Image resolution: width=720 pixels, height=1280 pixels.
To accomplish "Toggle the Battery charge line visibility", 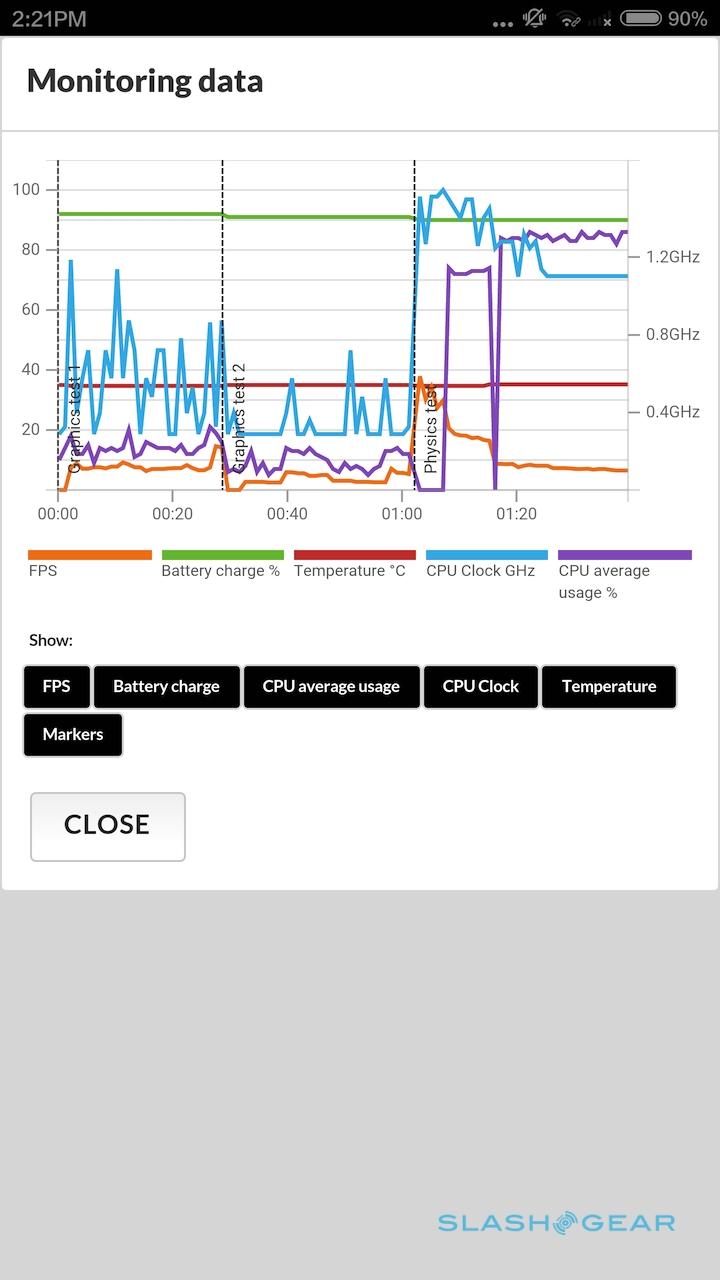I will click(x=166, y=687).
